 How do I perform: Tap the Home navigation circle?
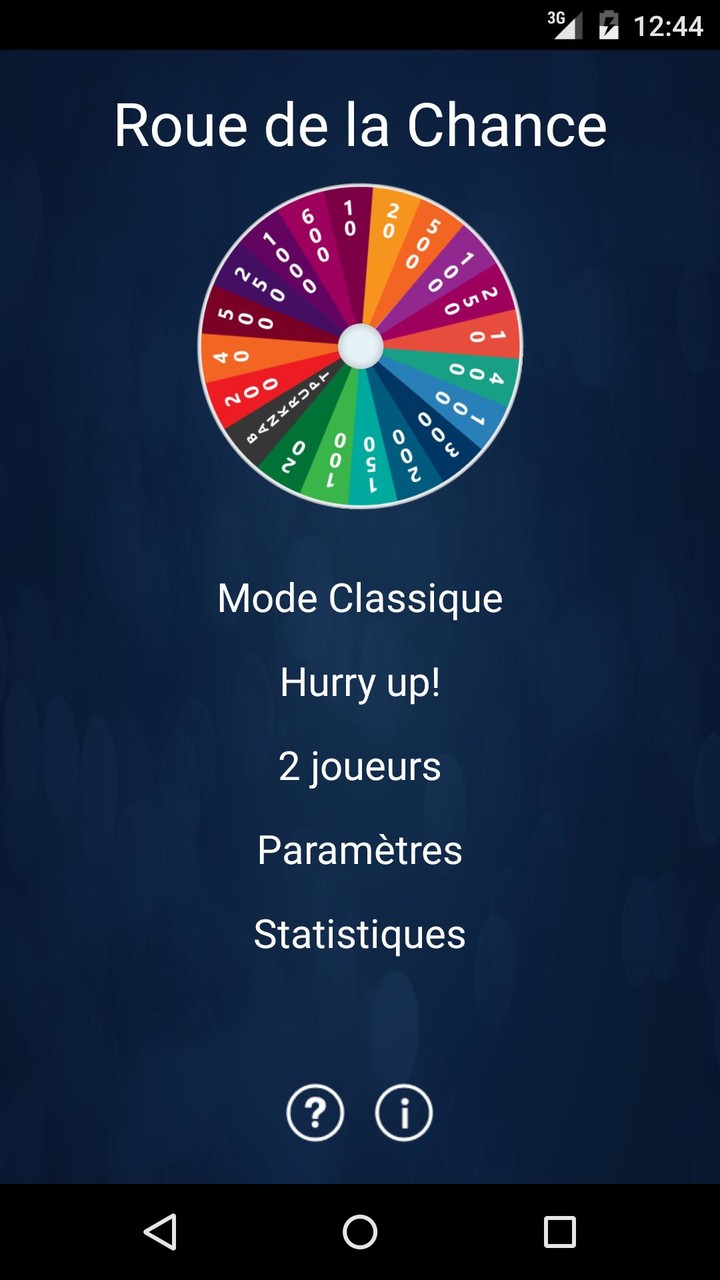360,1232
